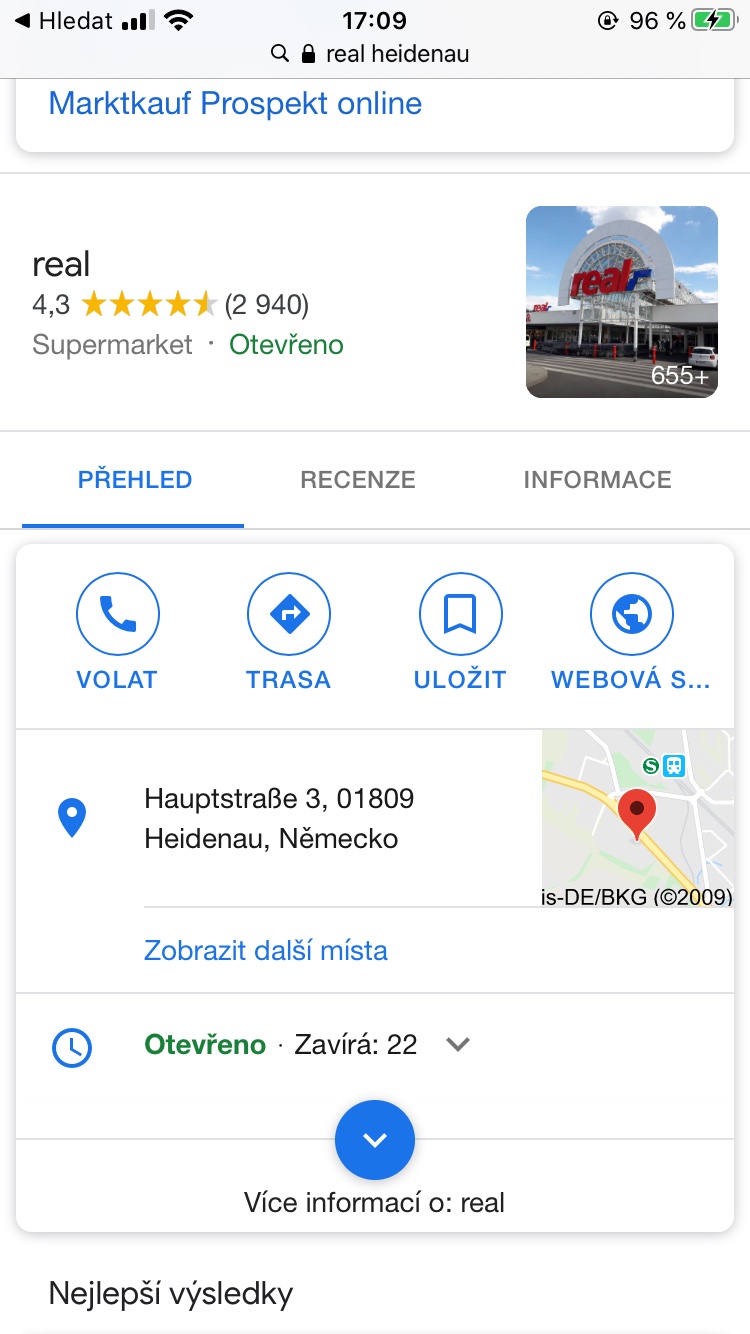This screenshot has width=750, height=1334.
Task: Tap the address bar with real heidenau
Action: (x=375, y=54)
